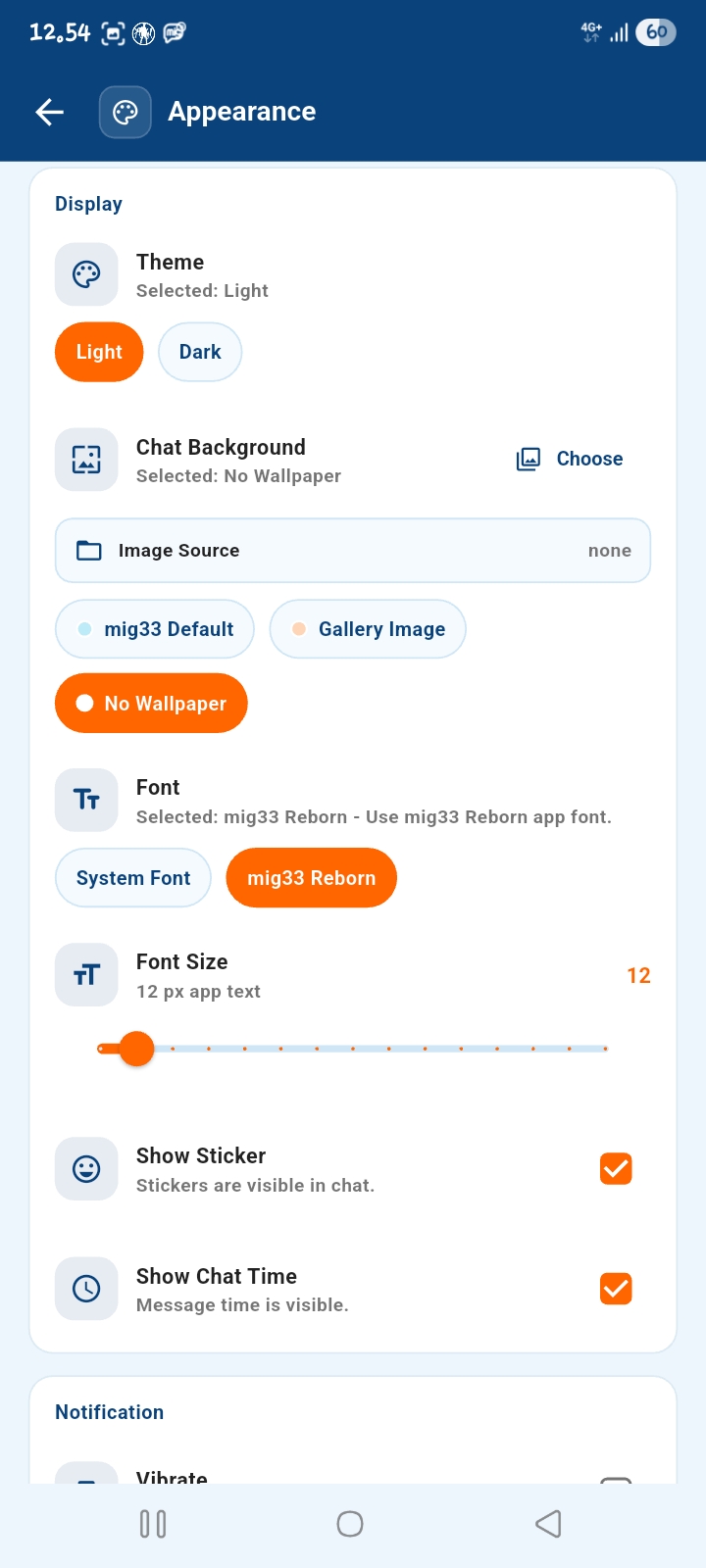The image size is (706, 1568).
Task: Switch to the Dark theme
Action: (x=200, y=352)
